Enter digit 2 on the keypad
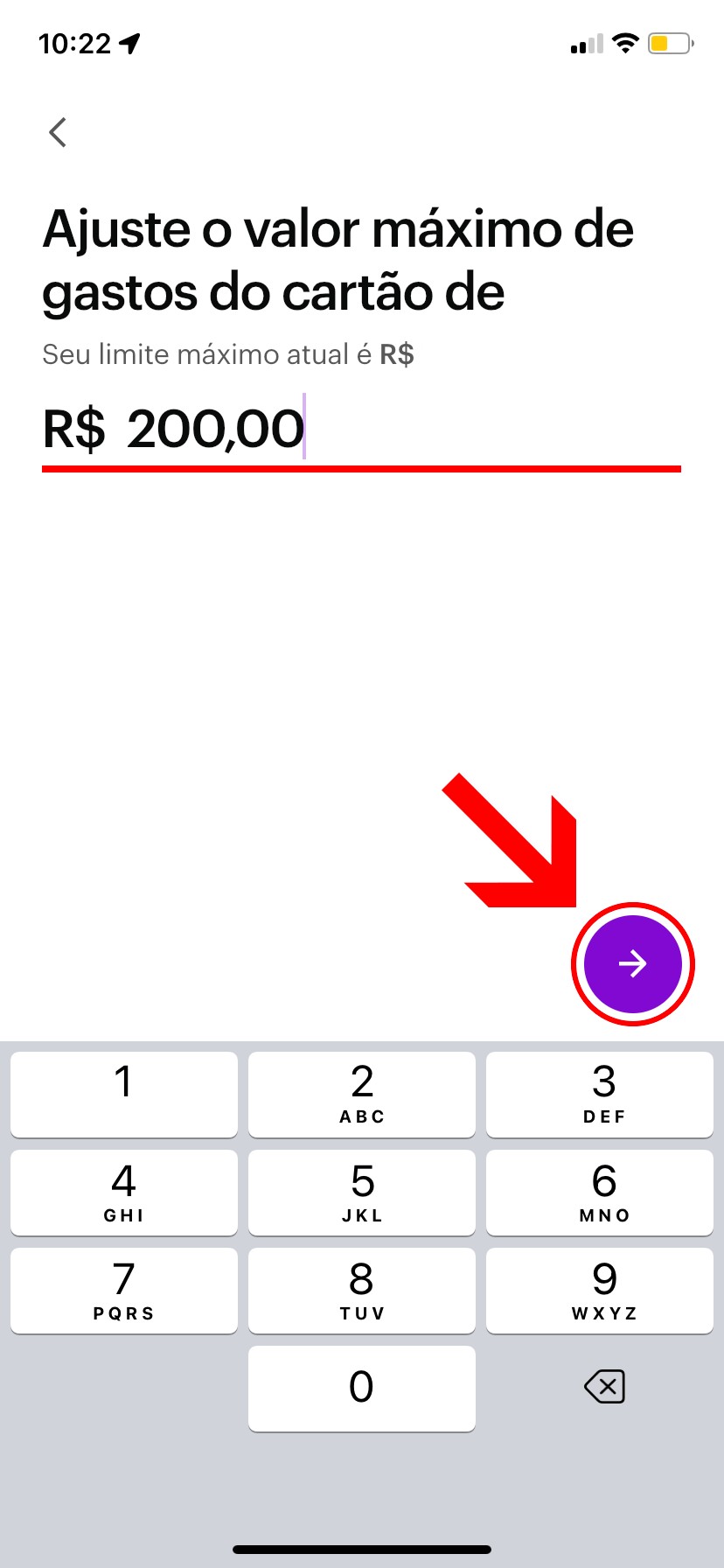The width and height of the screenshot is (724, 1568). [x=362, y=1094]
